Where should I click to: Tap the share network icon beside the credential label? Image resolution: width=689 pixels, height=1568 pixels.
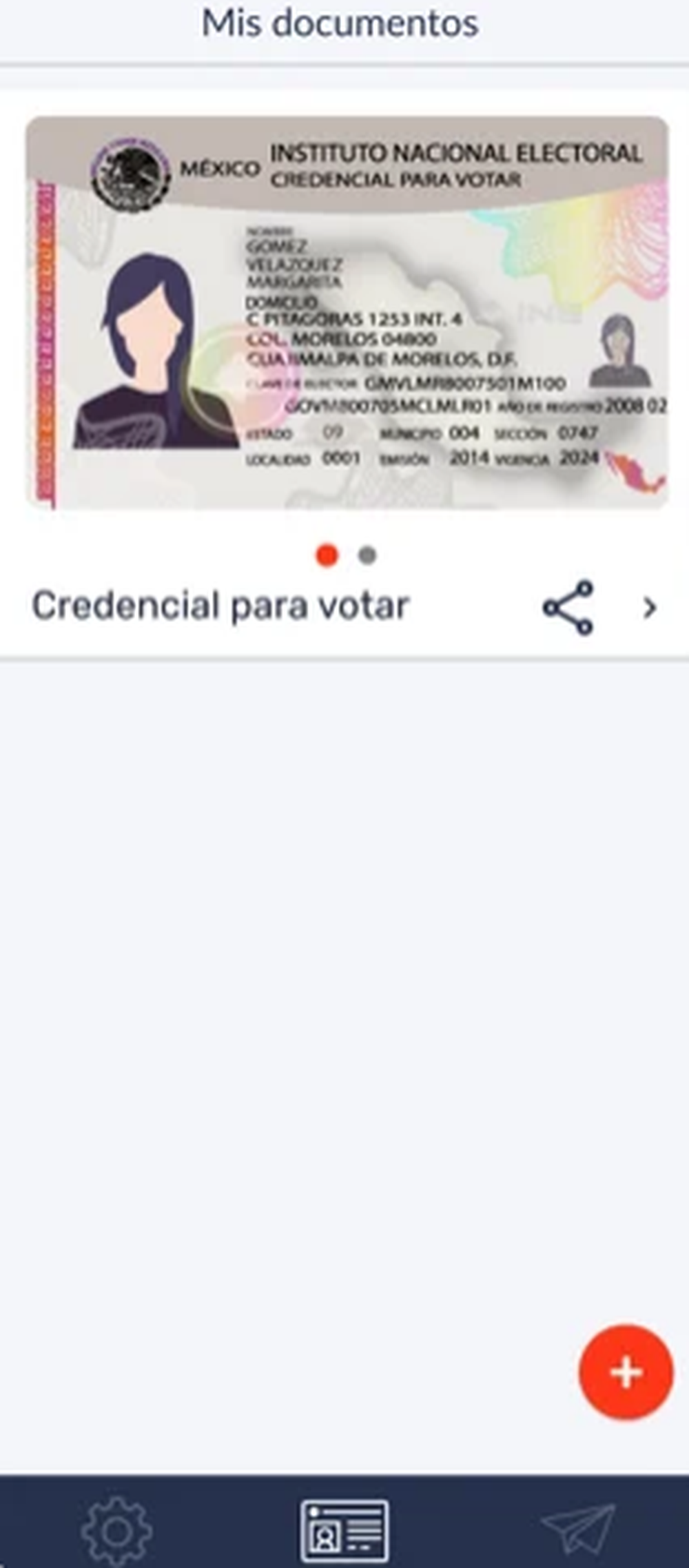click(x=568, y=607)
